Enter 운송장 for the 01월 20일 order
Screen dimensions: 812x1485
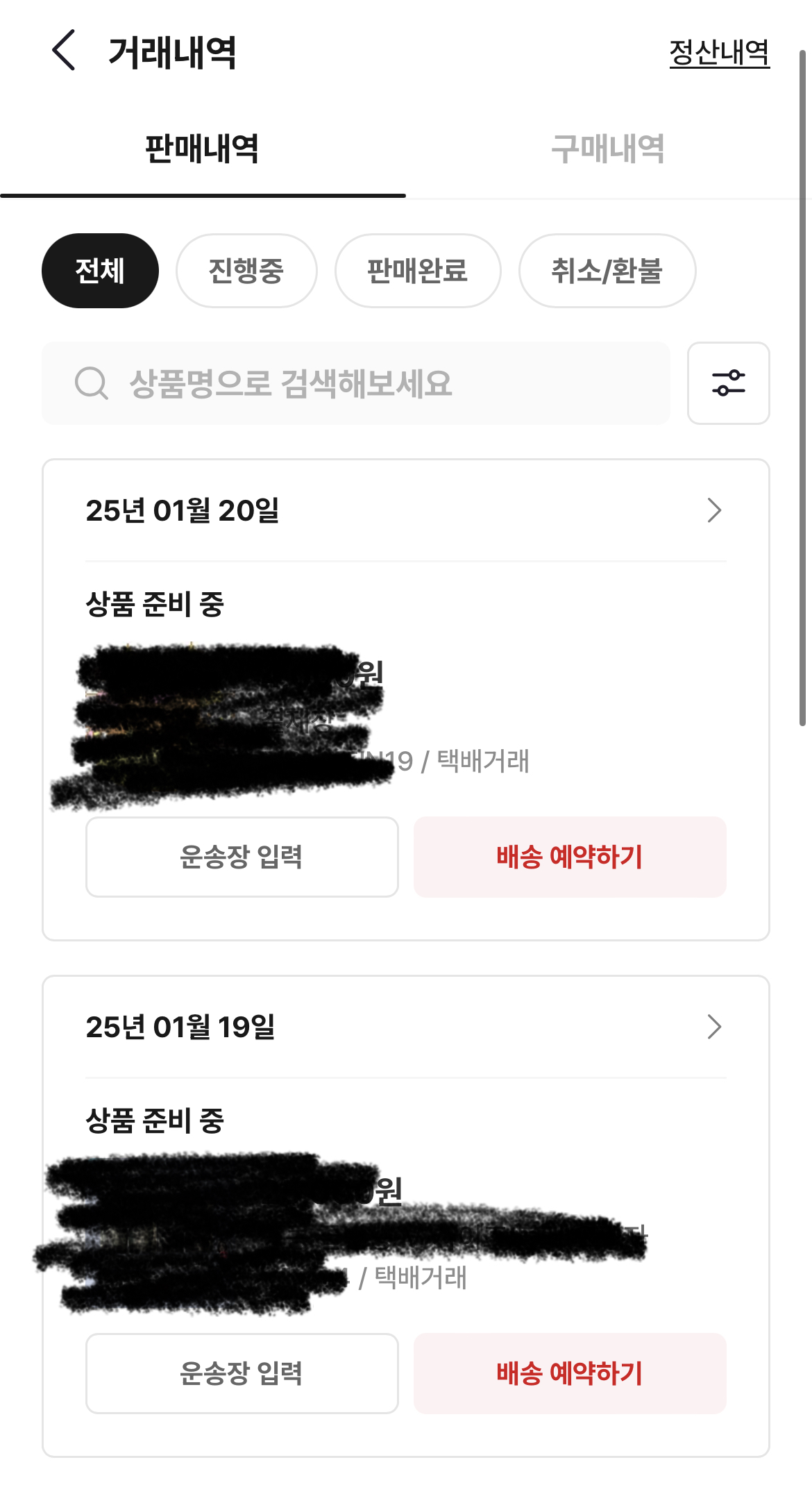coord(242,857)
